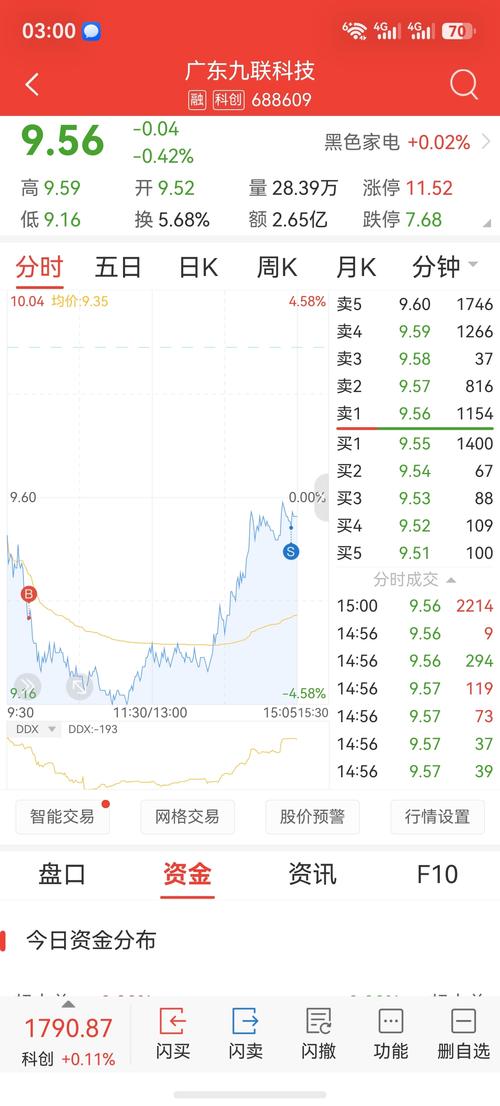Switch to the 资讯 tab
500x1106 pixels.
tap(312, 875)
